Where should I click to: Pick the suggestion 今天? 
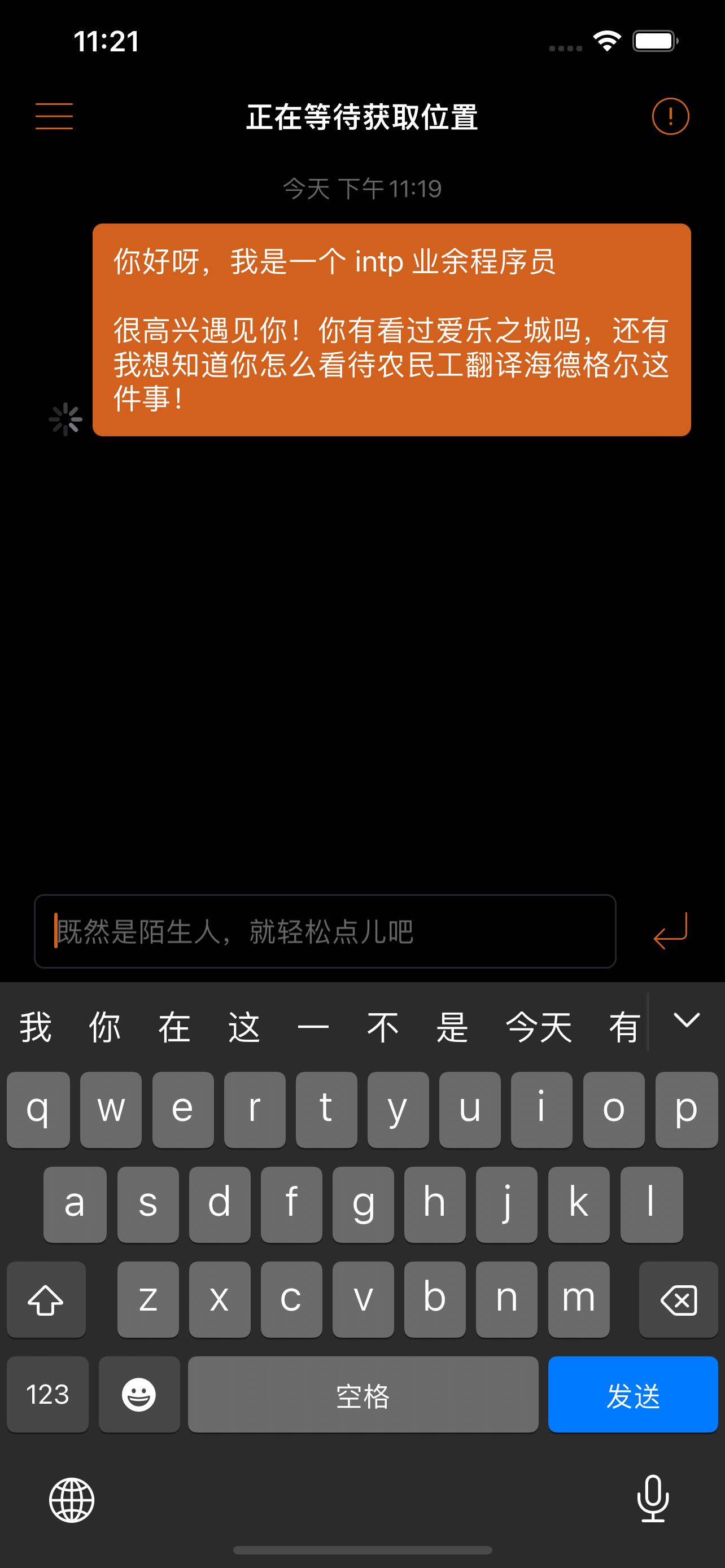pos(539,1027)
